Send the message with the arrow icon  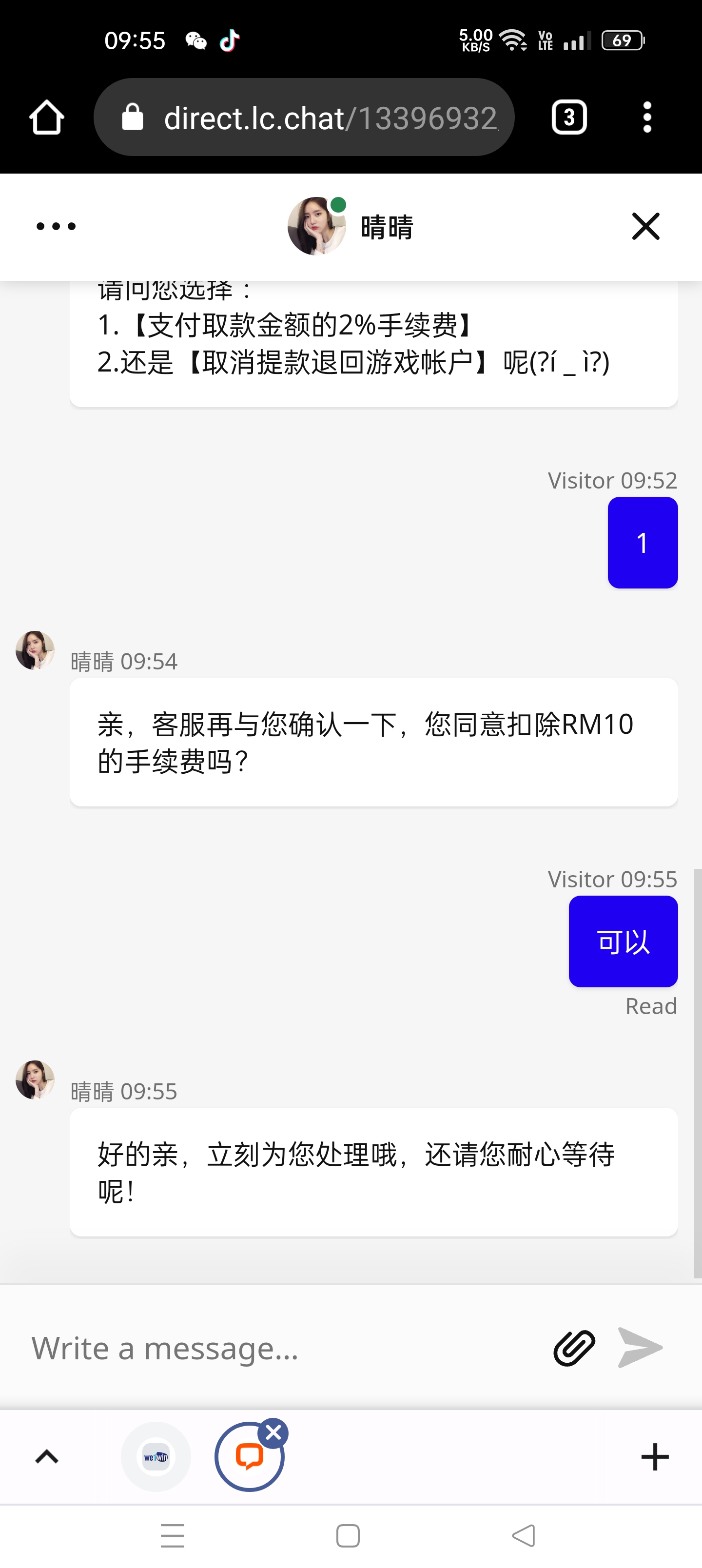pos(640,1348)
